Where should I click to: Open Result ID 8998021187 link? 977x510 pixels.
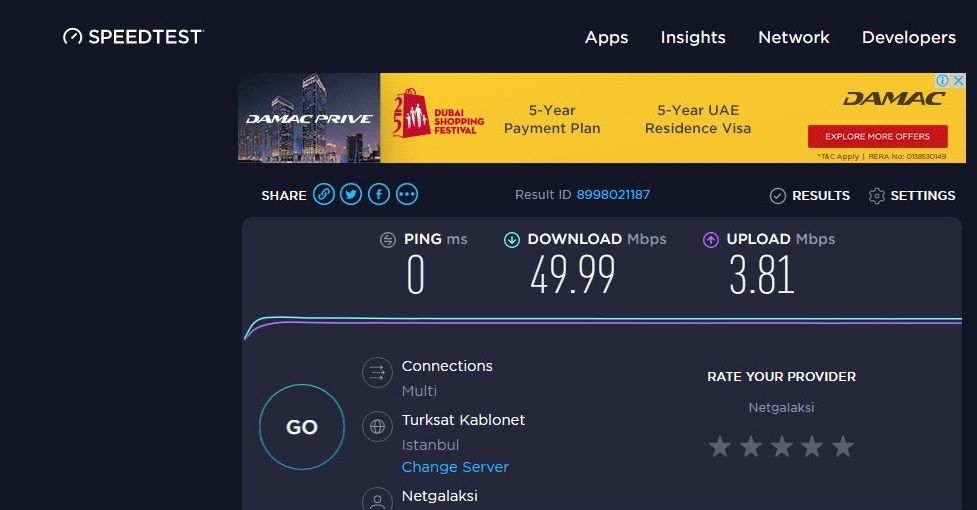pos(613,195)
